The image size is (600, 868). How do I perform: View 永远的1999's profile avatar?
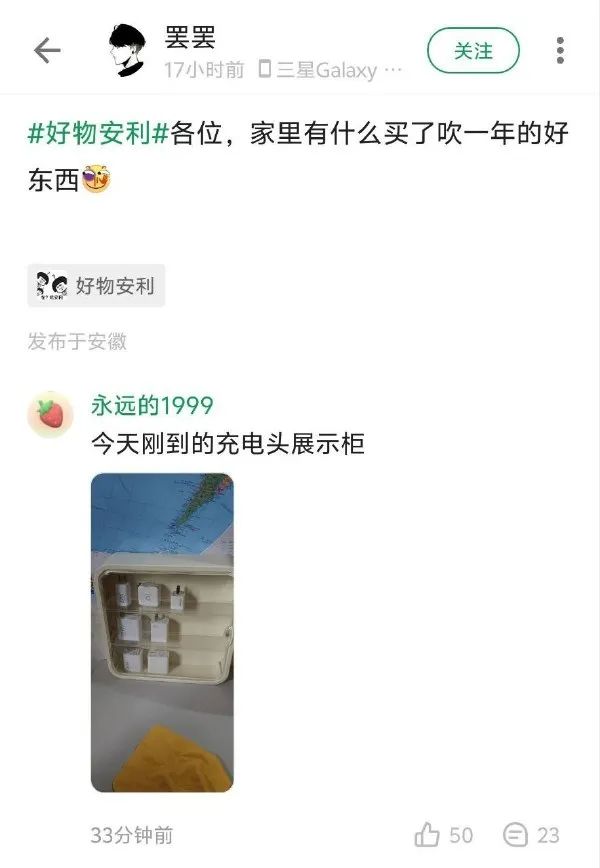click(x=50, y=413)
